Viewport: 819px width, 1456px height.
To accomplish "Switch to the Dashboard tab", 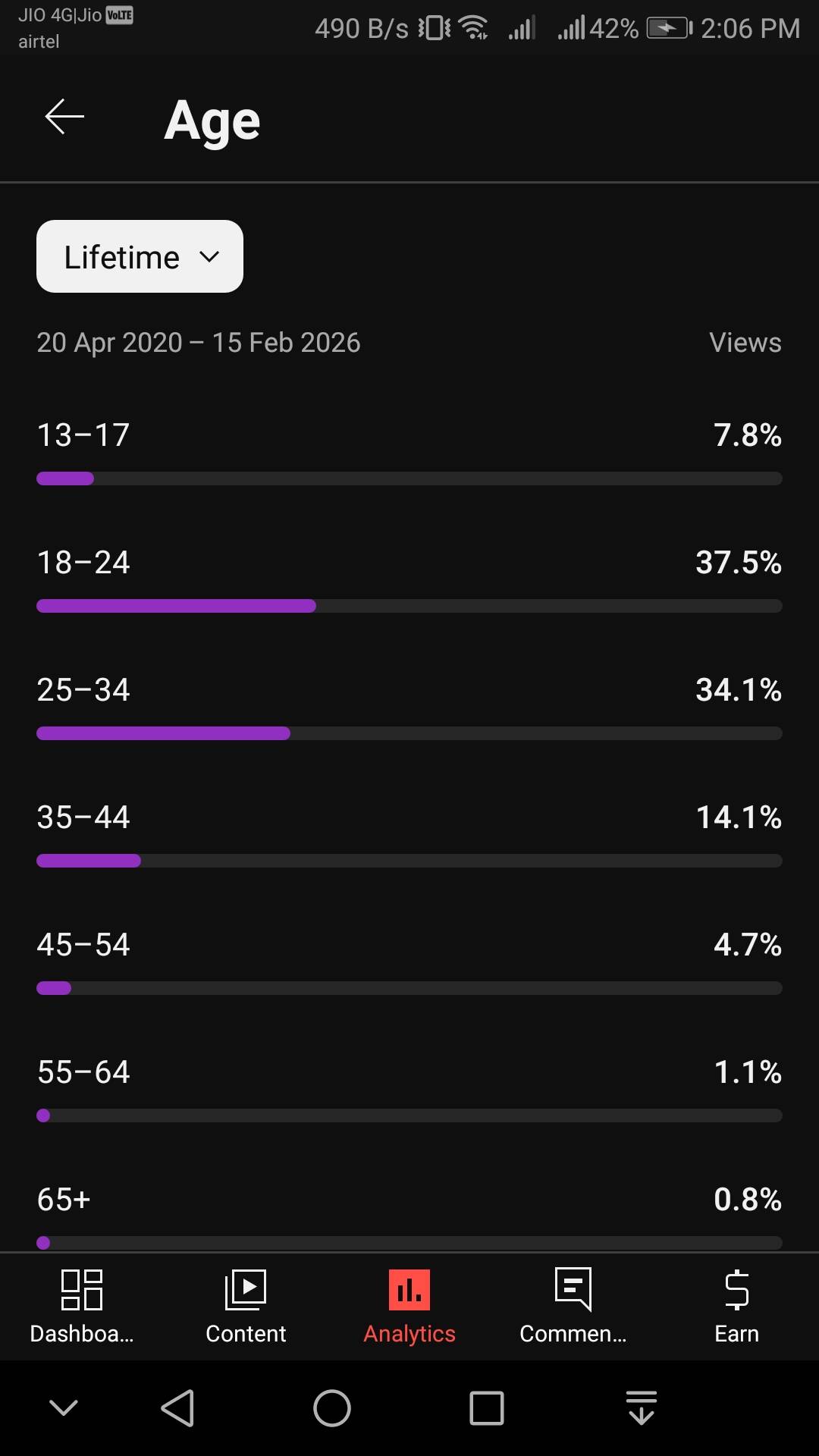I will pos(82,1306).
